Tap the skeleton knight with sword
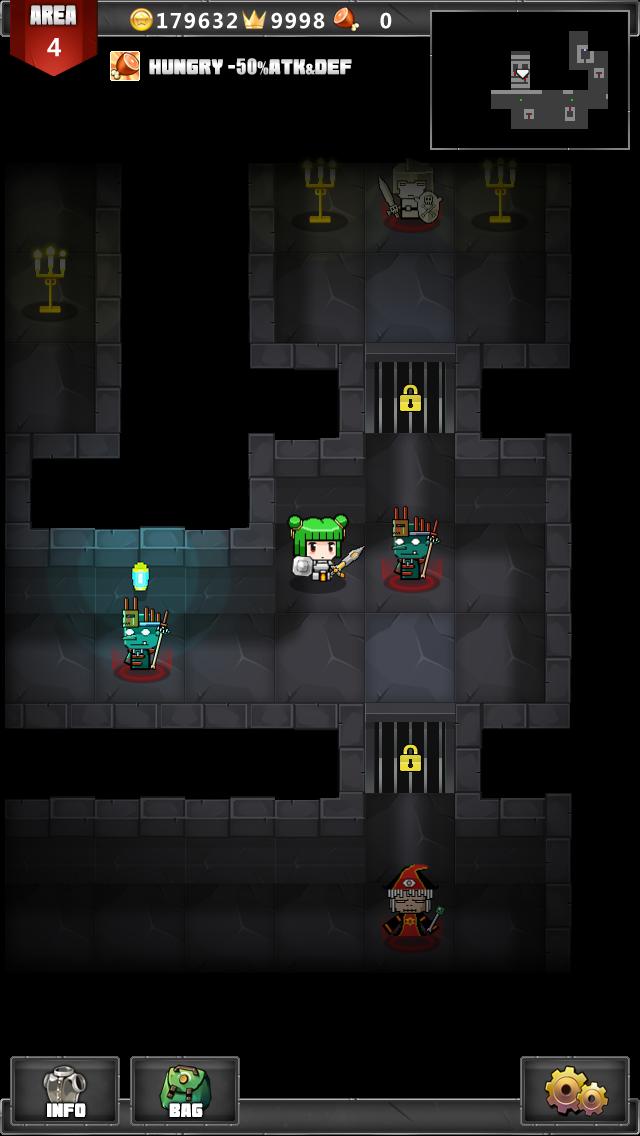 click(409, 198)
